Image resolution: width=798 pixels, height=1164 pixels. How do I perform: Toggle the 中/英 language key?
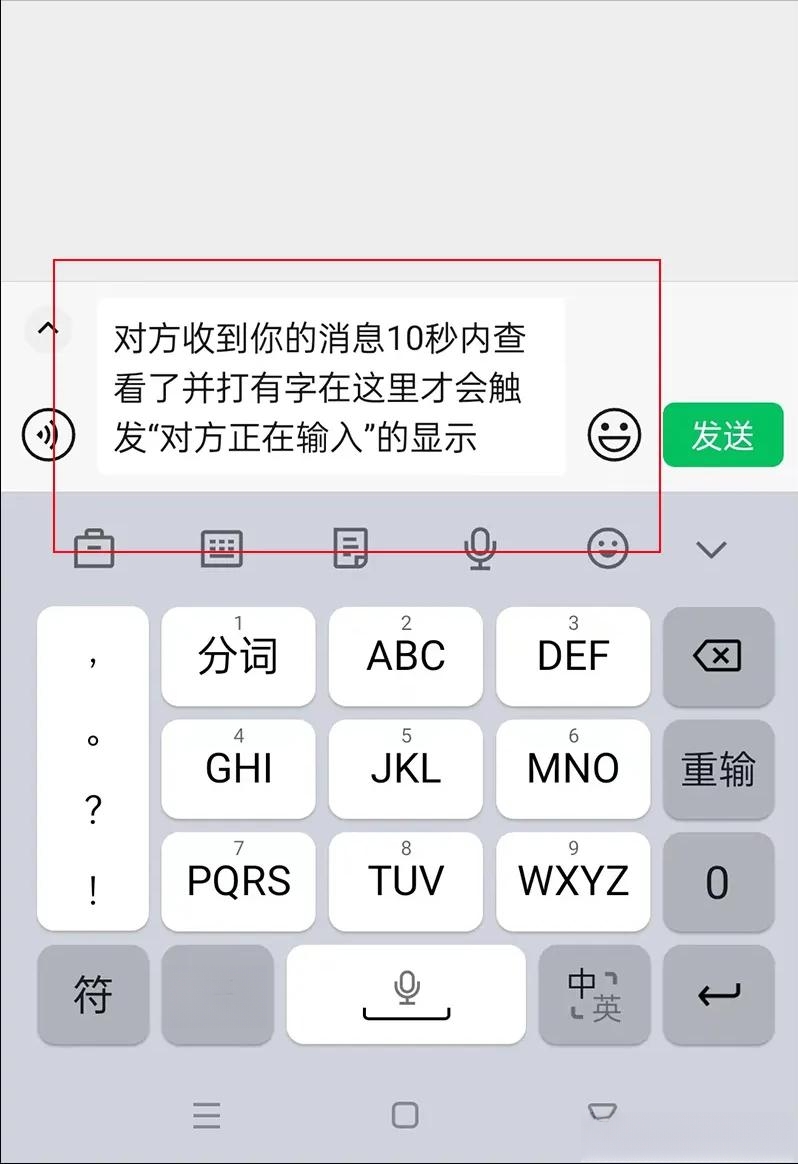point(594,995)
